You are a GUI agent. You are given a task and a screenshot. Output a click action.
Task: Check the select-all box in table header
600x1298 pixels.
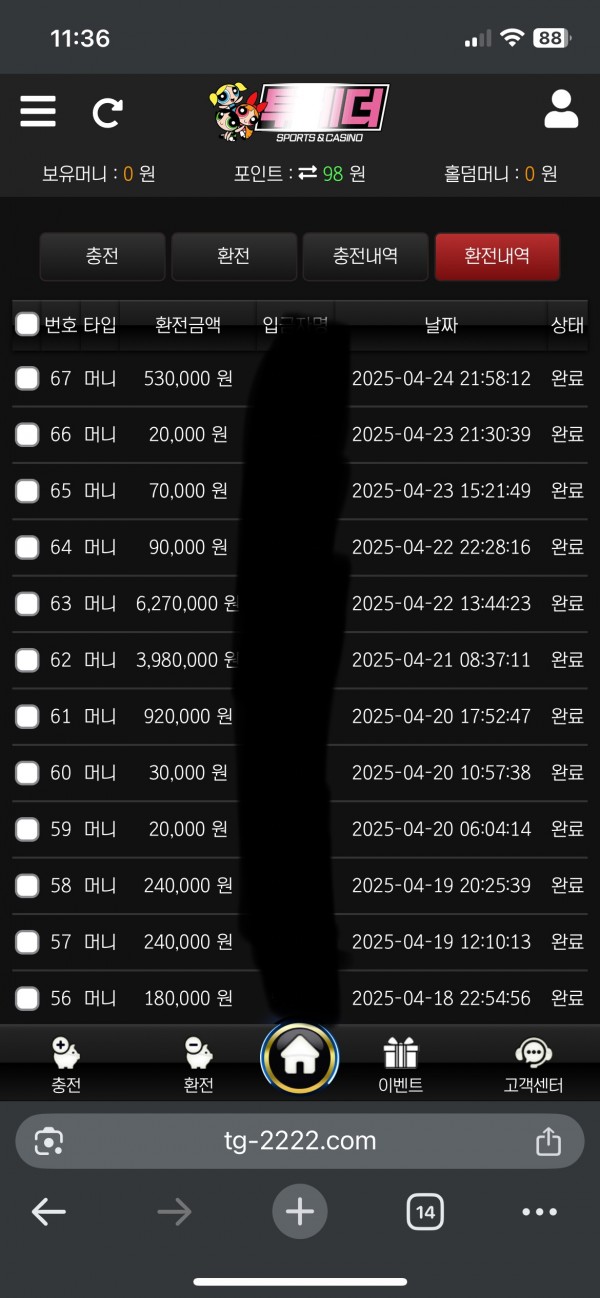27,324
